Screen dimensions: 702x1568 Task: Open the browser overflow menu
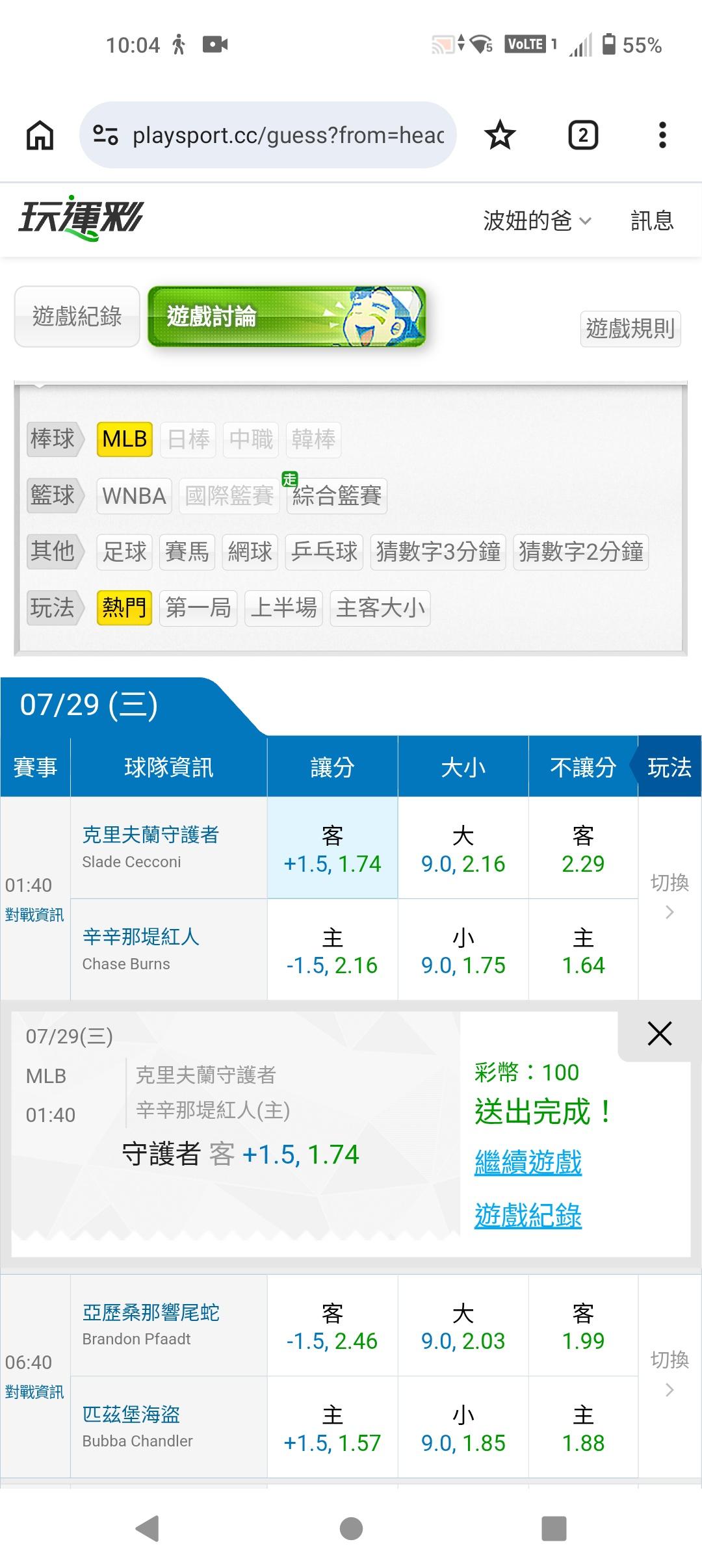(662, 135)
